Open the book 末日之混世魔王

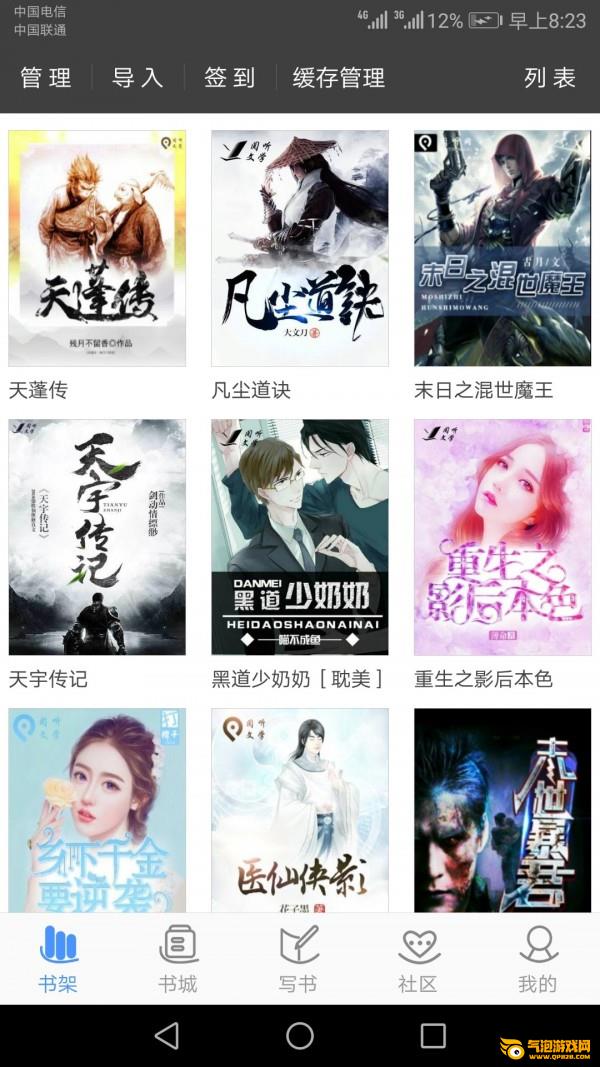click(x=502, y=248)
